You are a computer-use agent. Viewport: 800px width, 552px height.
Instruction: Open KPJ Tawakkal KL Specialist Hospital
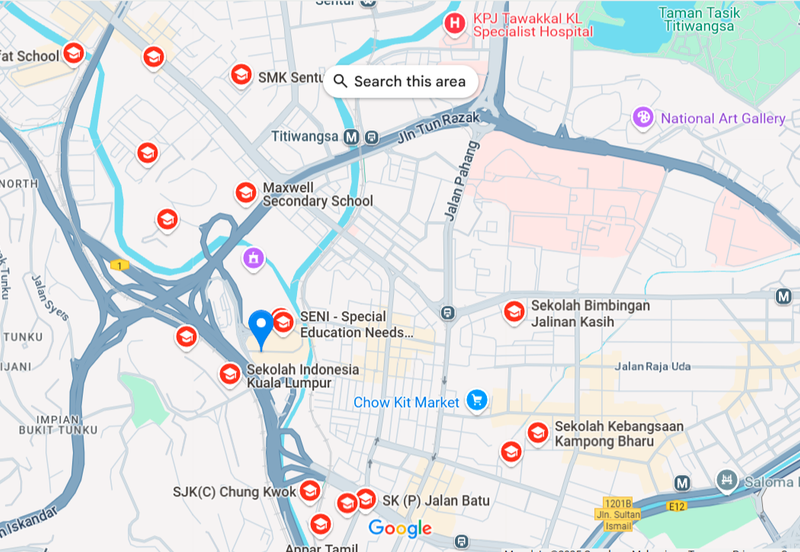pos(455,23)
